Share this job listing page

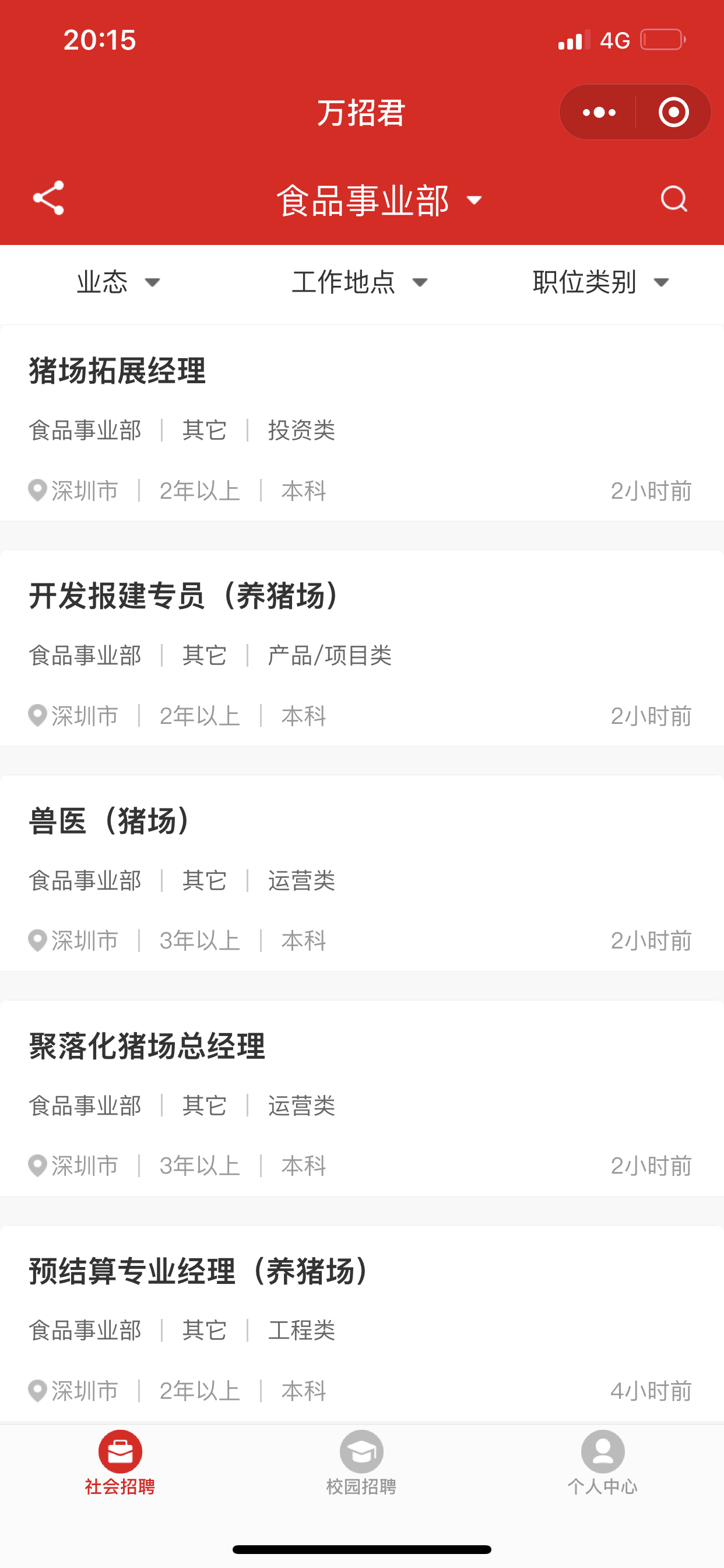(48, 198)
